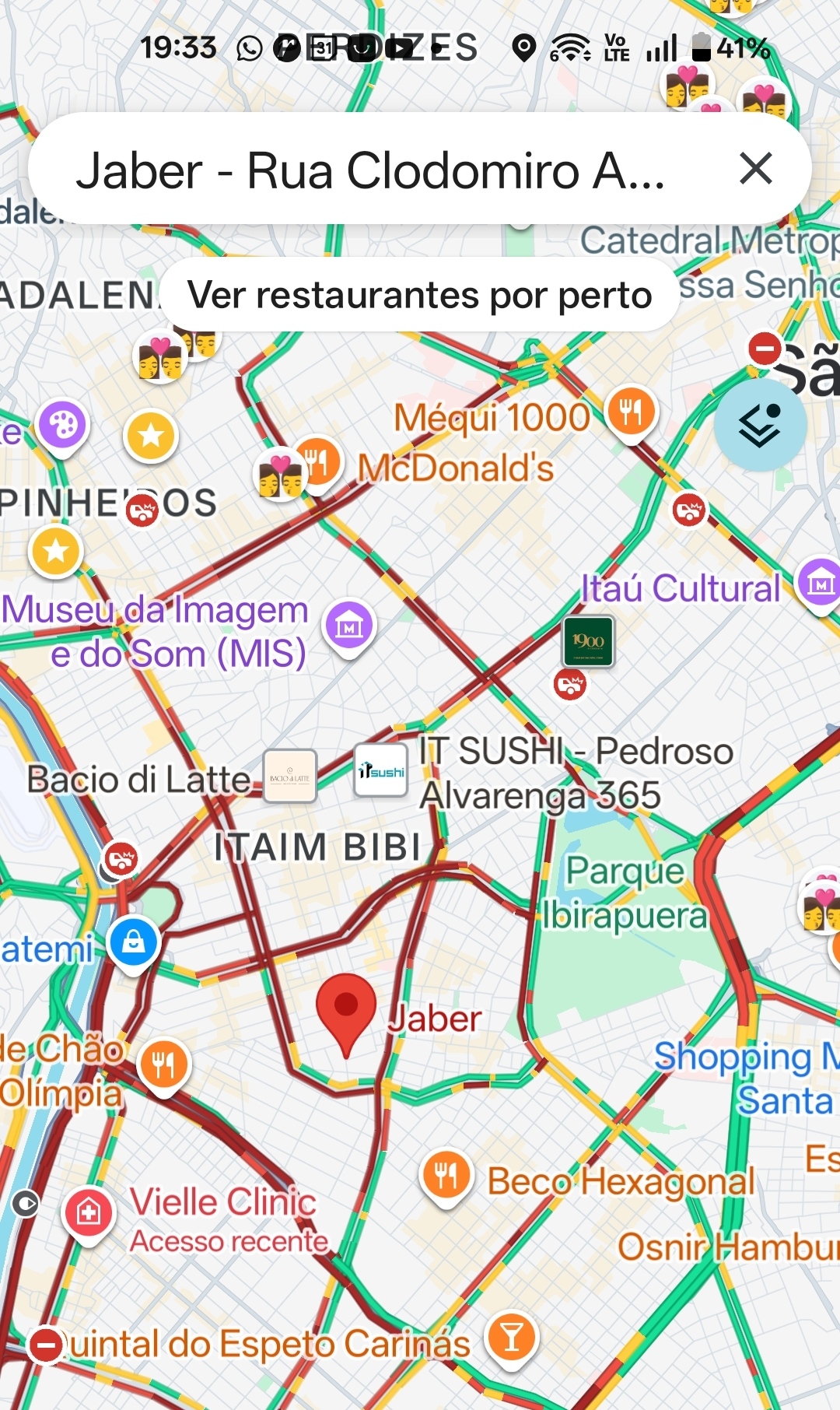Image resolution: width=840 pixels, height=1410 pixels.
Task: Open the map layers button
Action: point(760,424)
